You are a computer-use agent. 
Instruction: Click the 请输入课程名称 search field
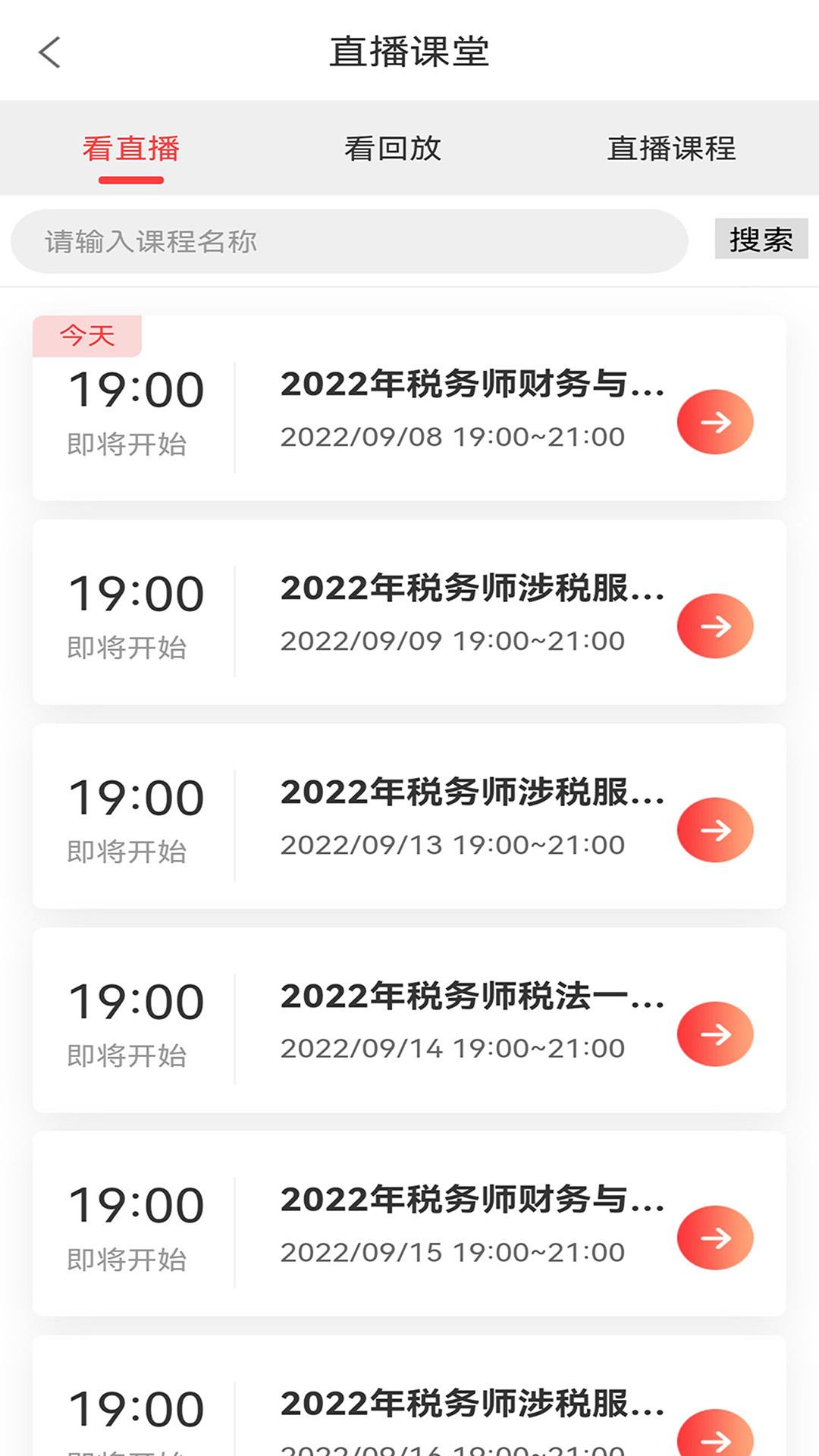click(x=349, y=241)
